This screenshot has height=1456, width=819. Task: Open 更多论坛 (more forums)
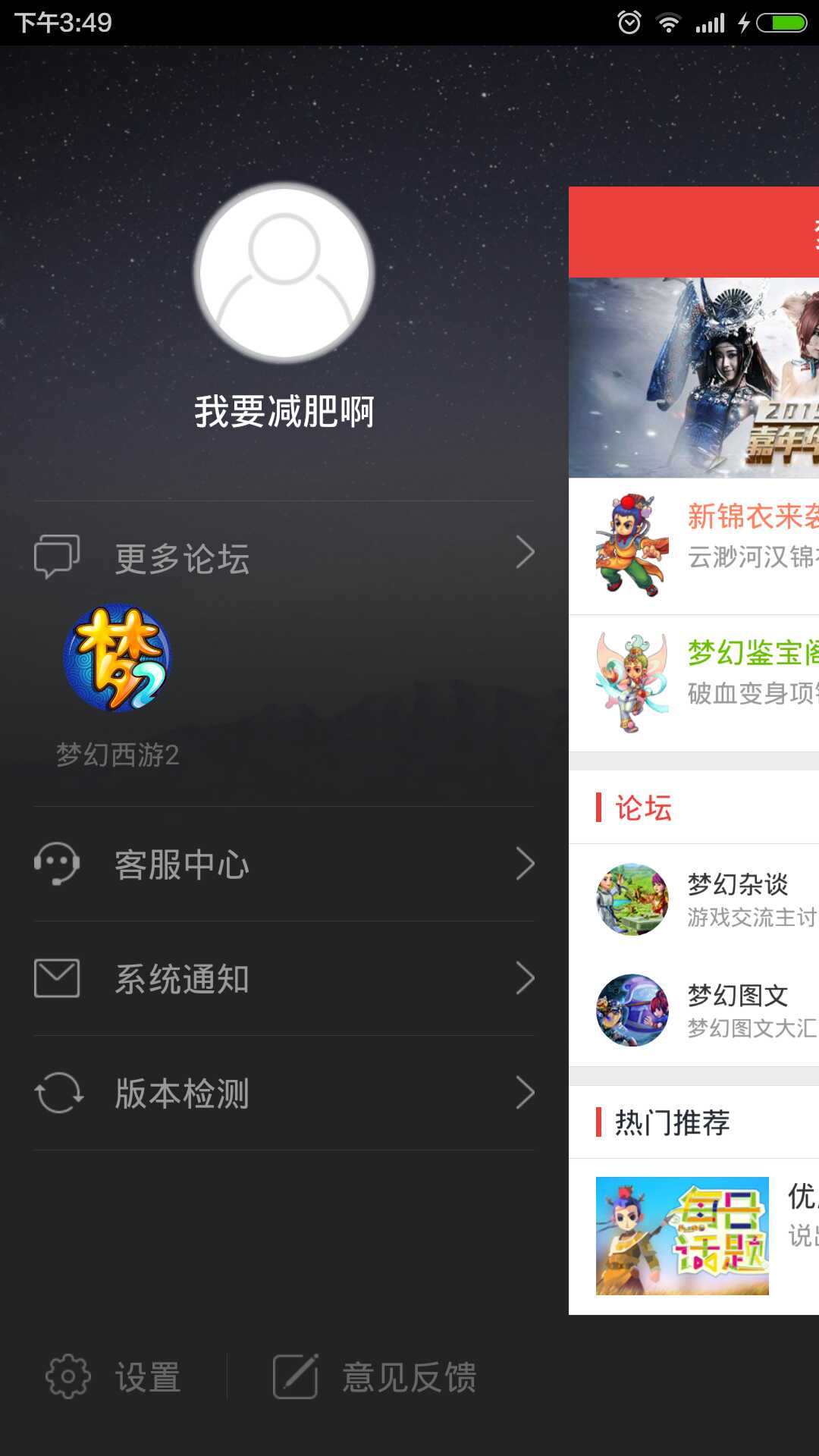(284, 556)
